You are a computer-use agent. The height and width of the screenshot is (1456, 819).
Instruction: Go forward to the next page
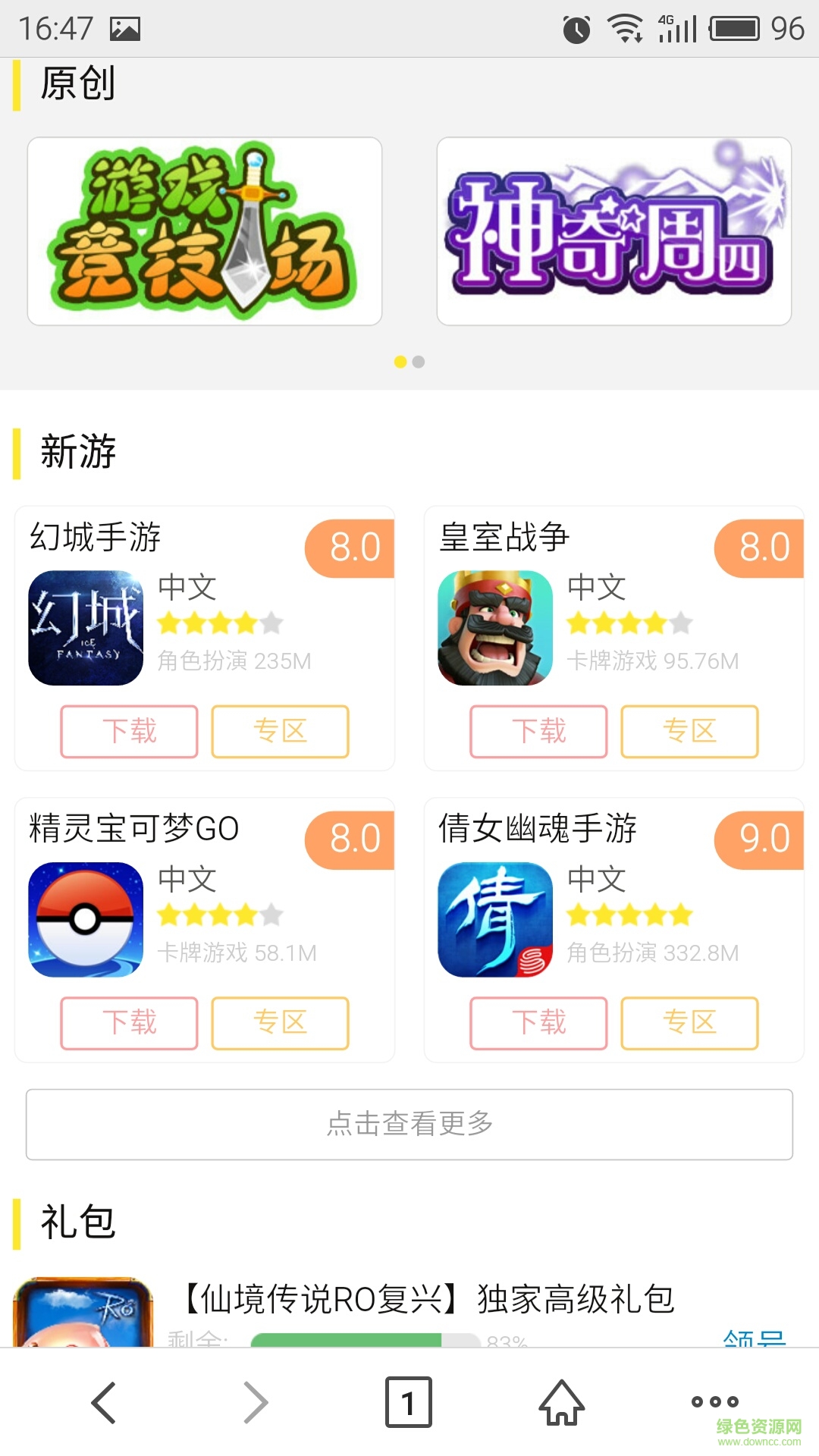pos(256,1402)
